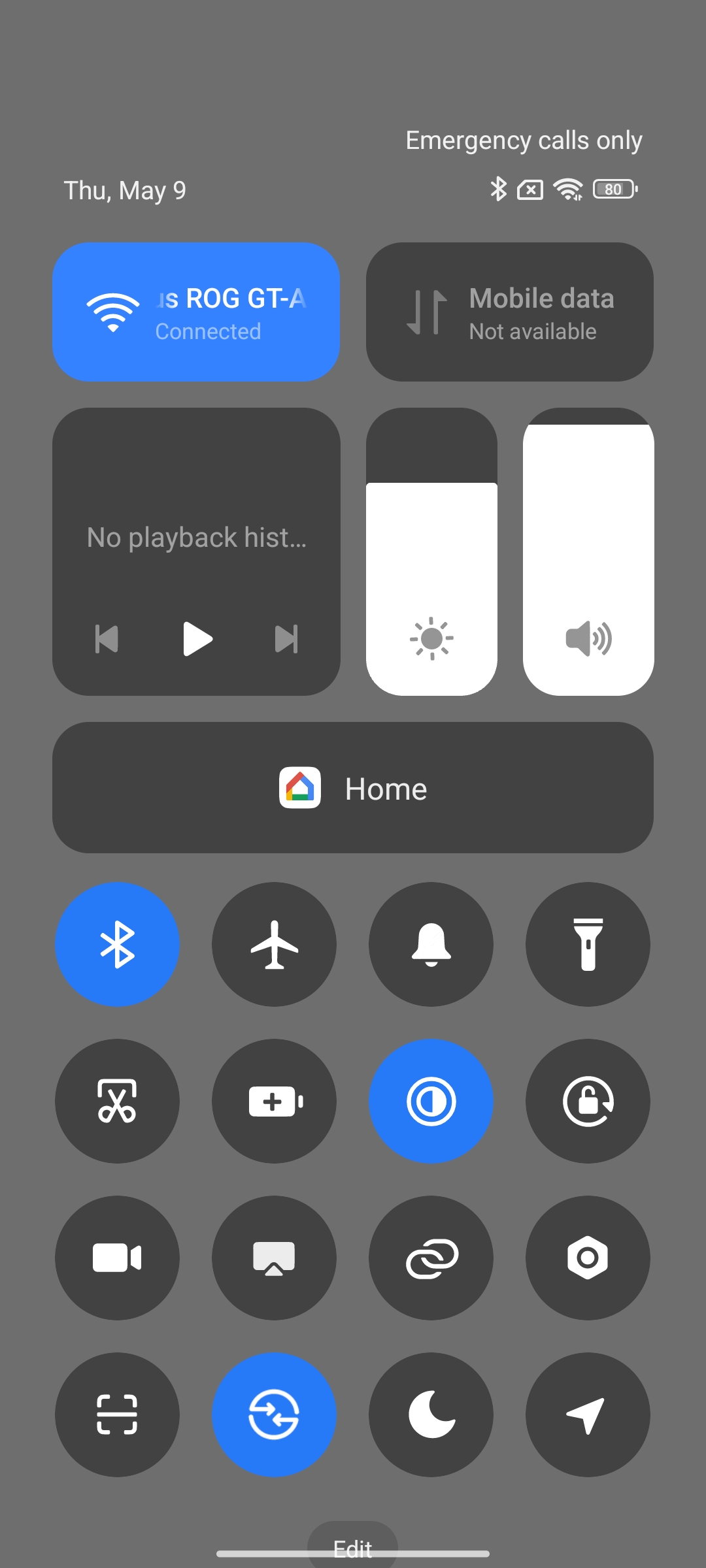Open Google Home device controls
Screen dimensions: 706x1568
pos(353,788)
